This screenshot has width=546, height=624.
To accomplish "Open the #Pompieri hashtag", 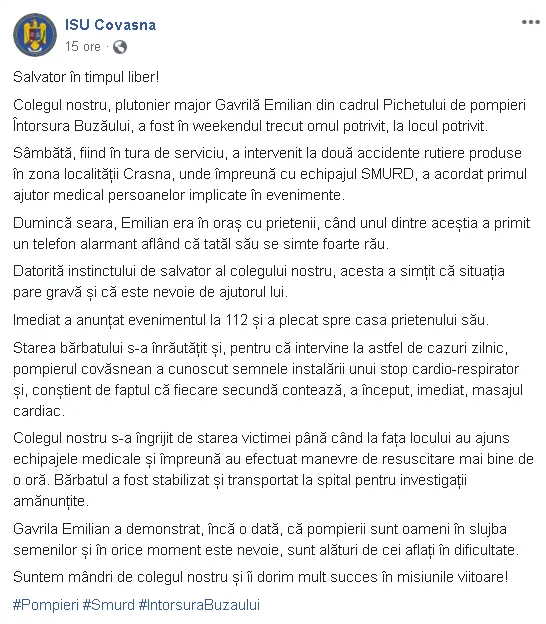I will point(46,605).
